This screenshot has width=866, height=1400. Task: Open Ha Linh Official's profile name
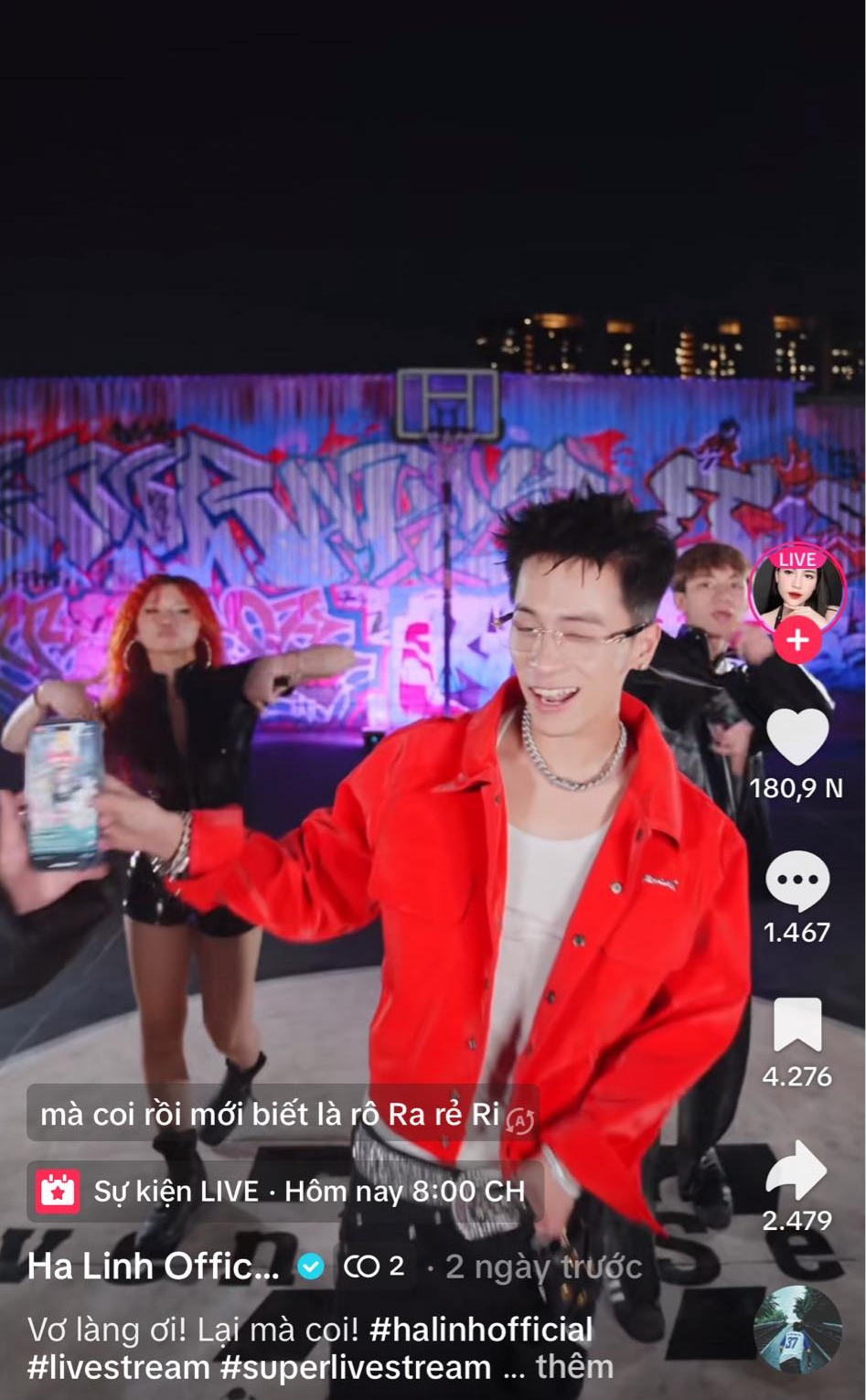click(154, 1266)
